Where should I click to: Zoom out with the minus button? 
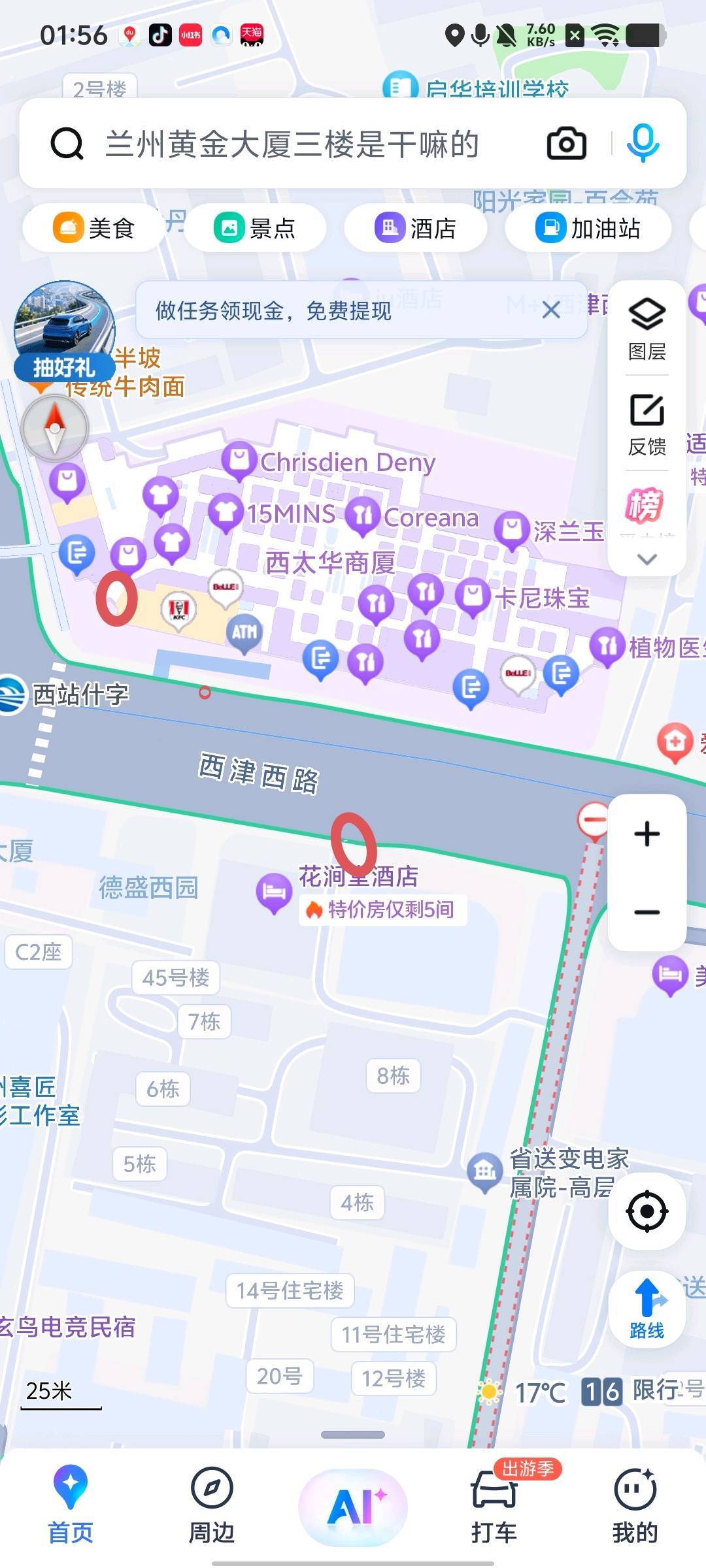pos(647,912)
